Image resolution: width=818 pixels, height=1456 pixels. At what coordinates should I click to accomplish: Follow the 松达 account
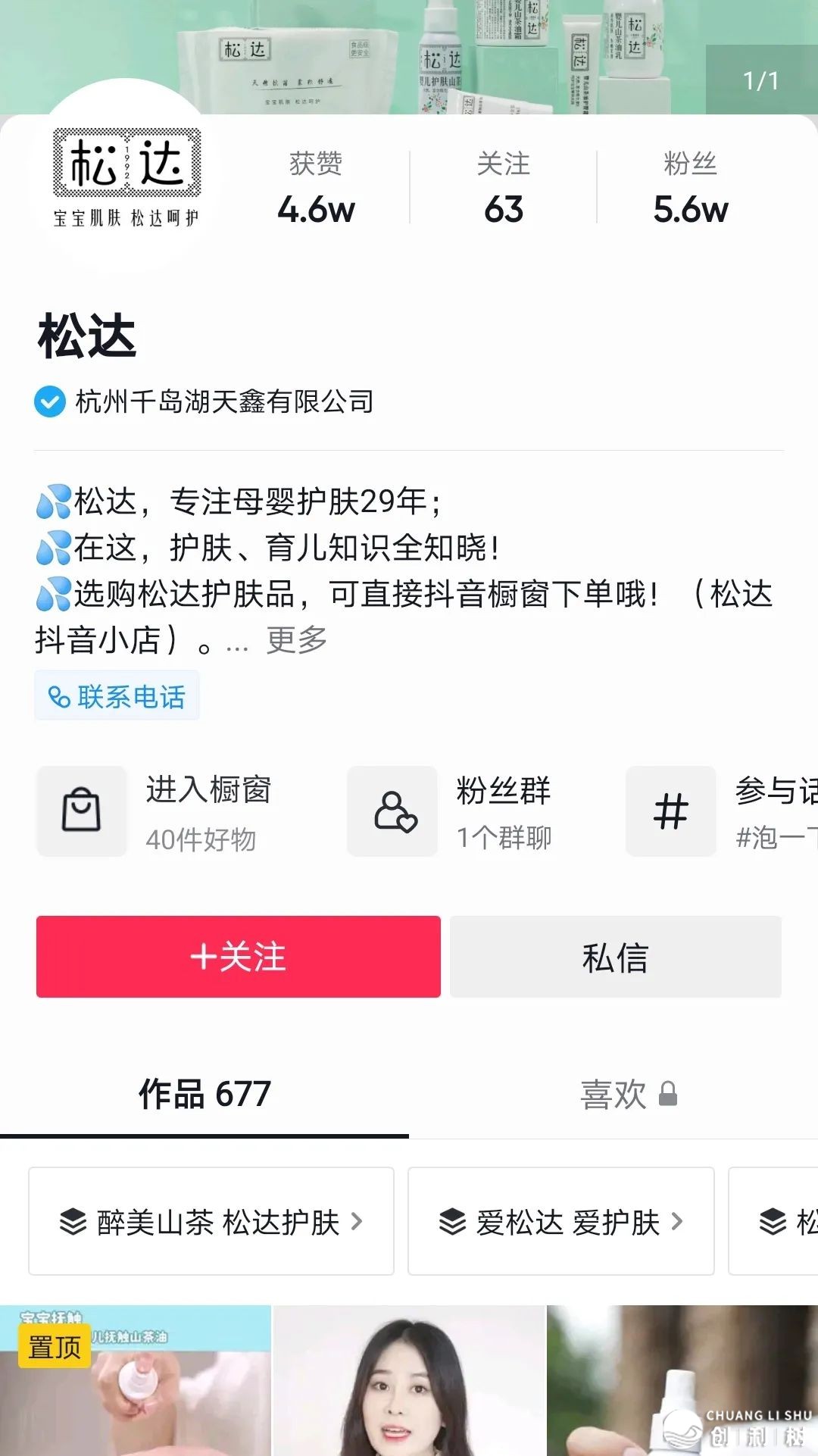pyautogui.click(x=238, y=957)
